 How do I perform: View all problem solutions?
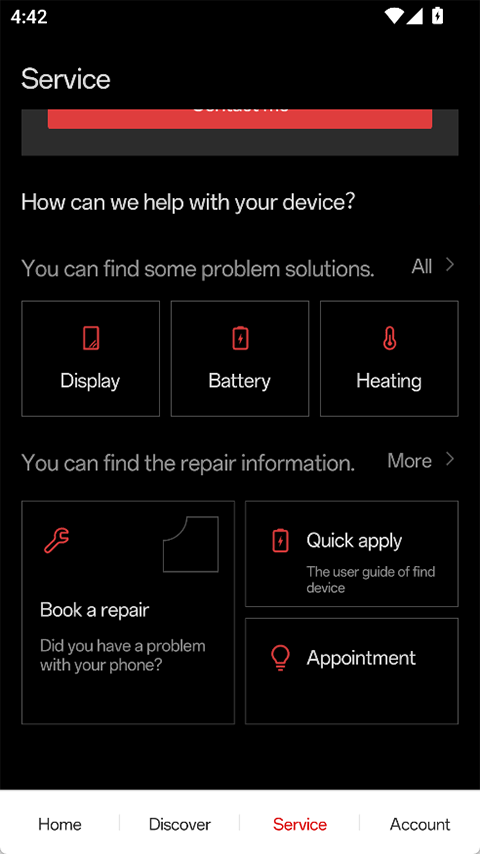433,266
